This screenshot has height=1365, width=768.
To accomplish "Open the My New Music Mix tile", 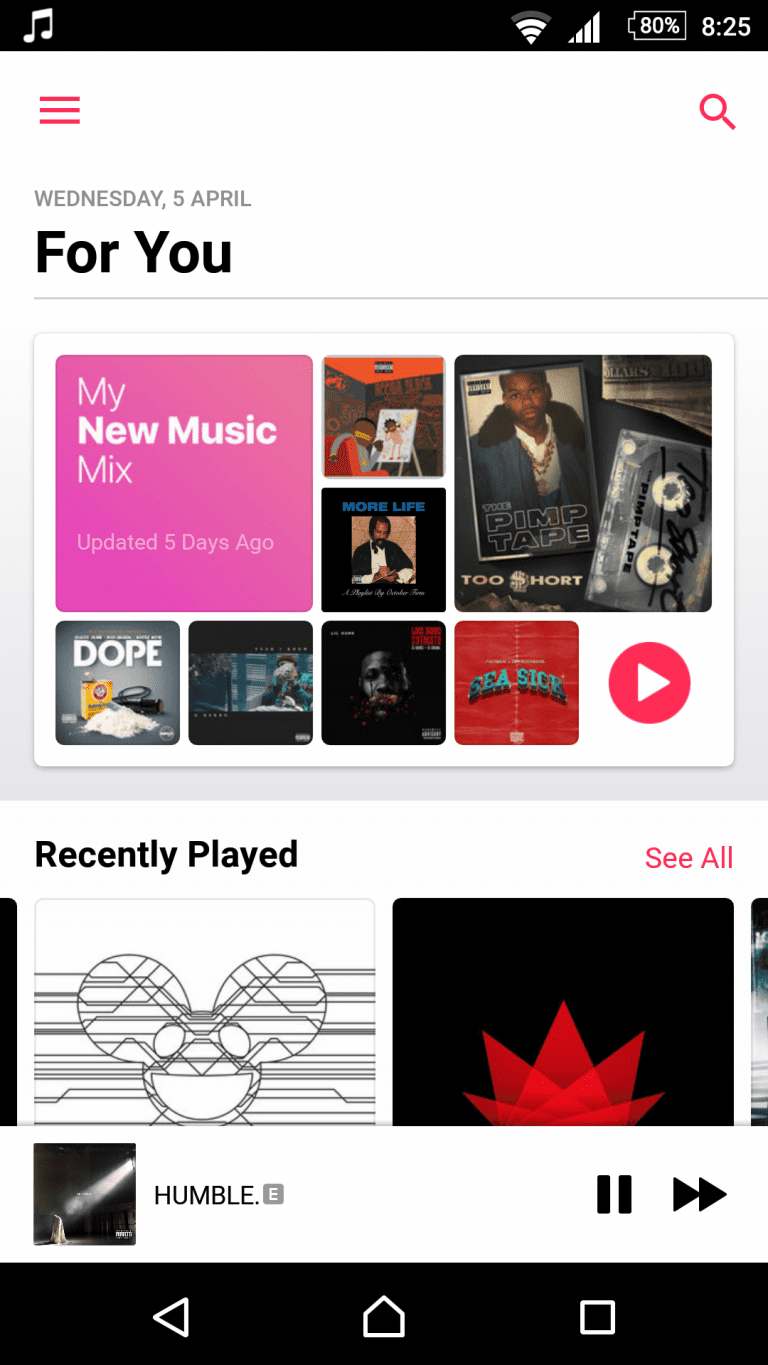I will [184, 483].
